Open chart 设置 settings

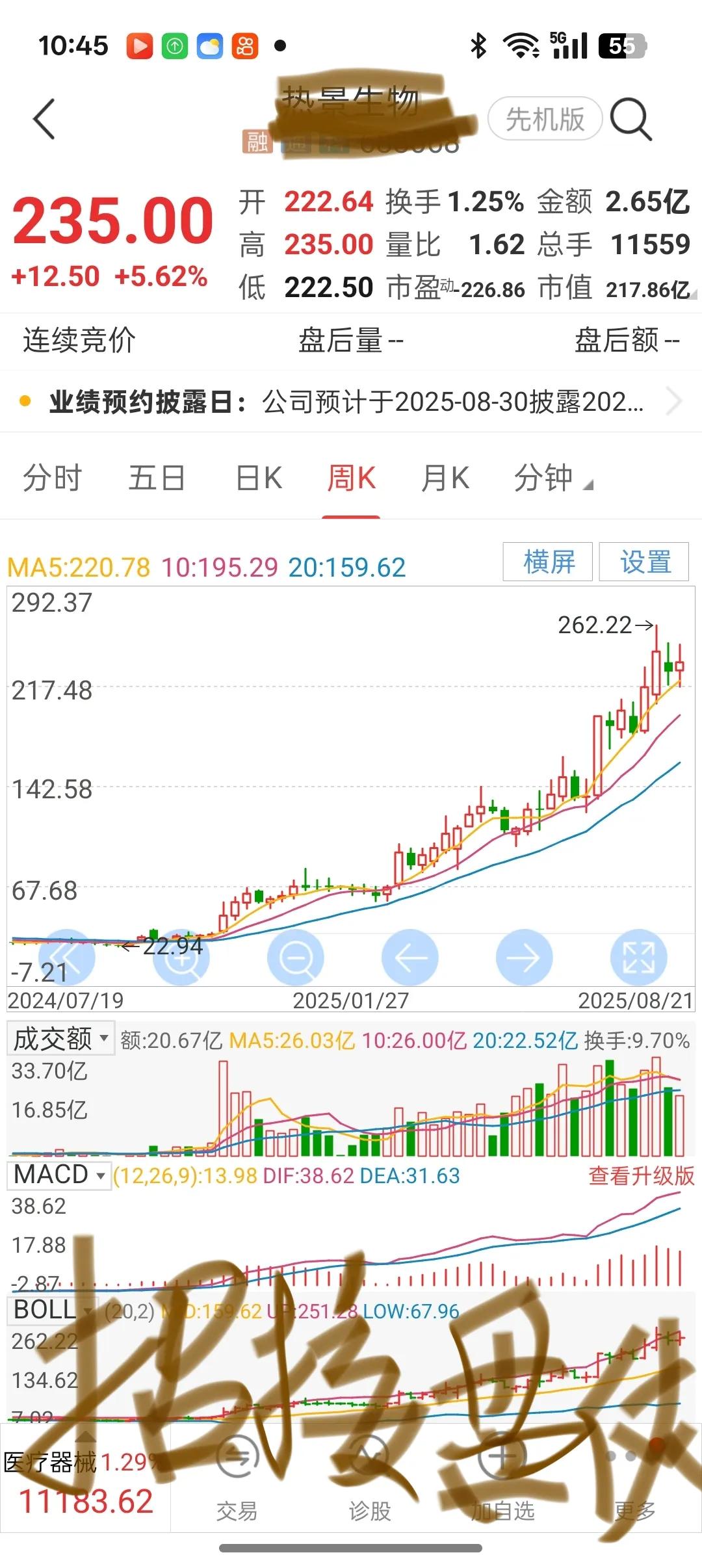644,562
